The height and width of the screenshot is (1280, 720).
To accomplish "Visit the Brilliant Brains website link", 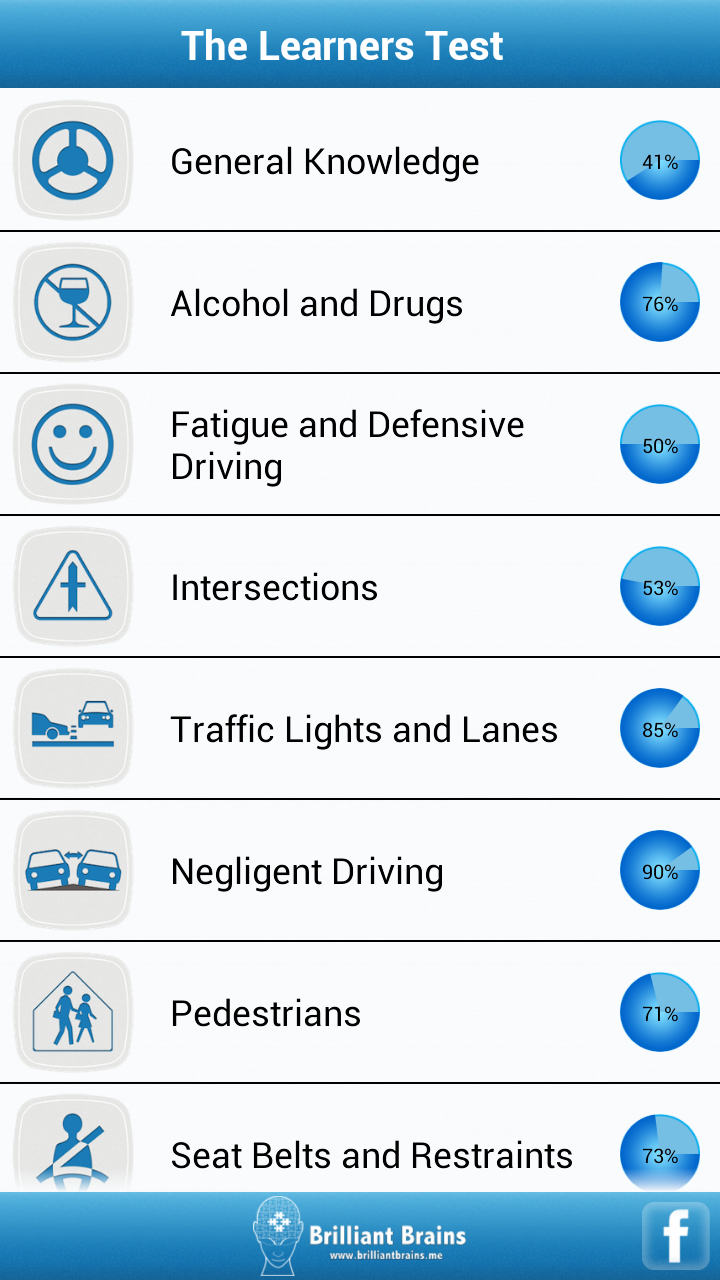I will click(360, 1236).
